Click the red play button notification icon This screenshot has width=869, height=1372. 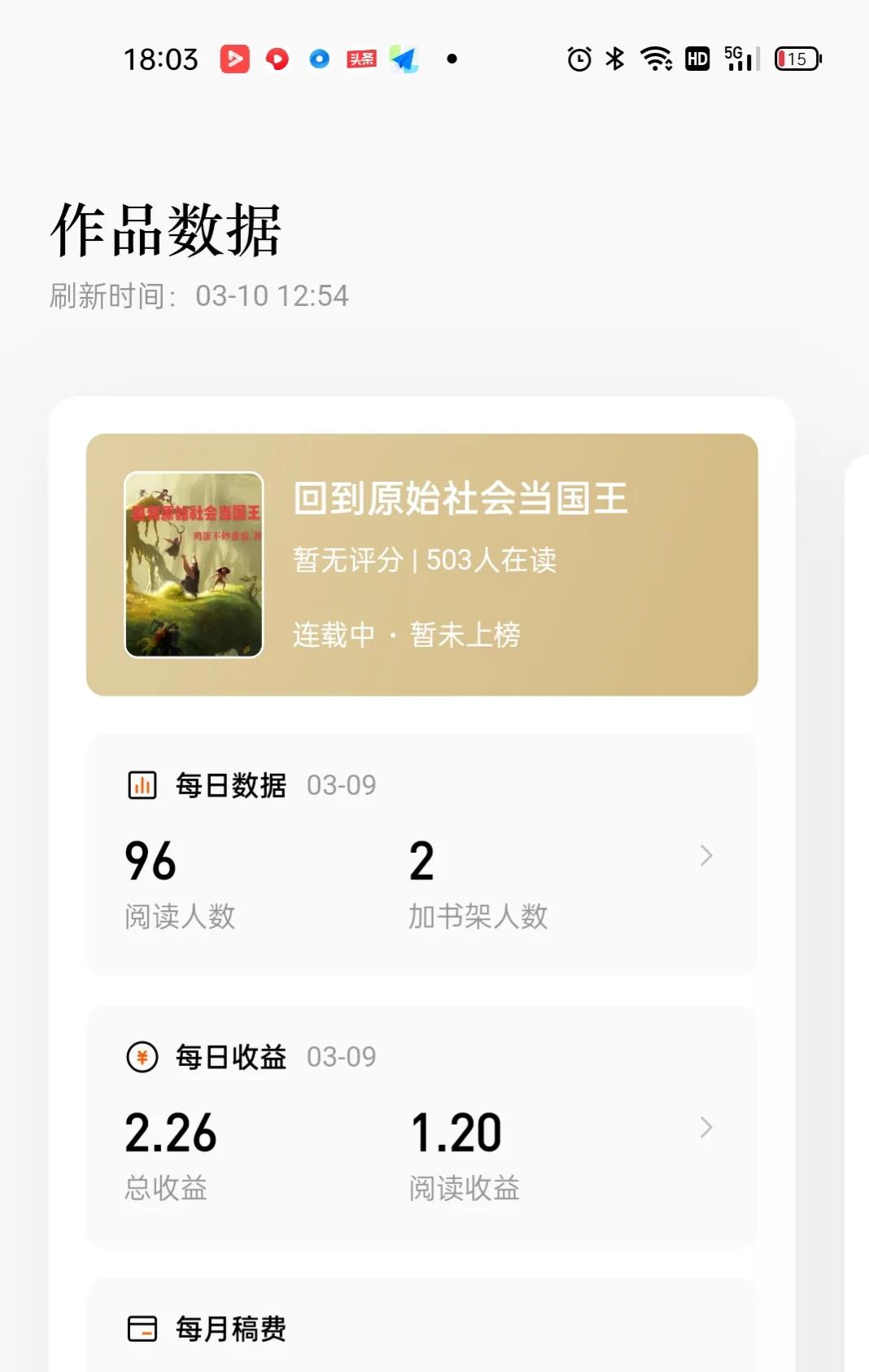234,59
